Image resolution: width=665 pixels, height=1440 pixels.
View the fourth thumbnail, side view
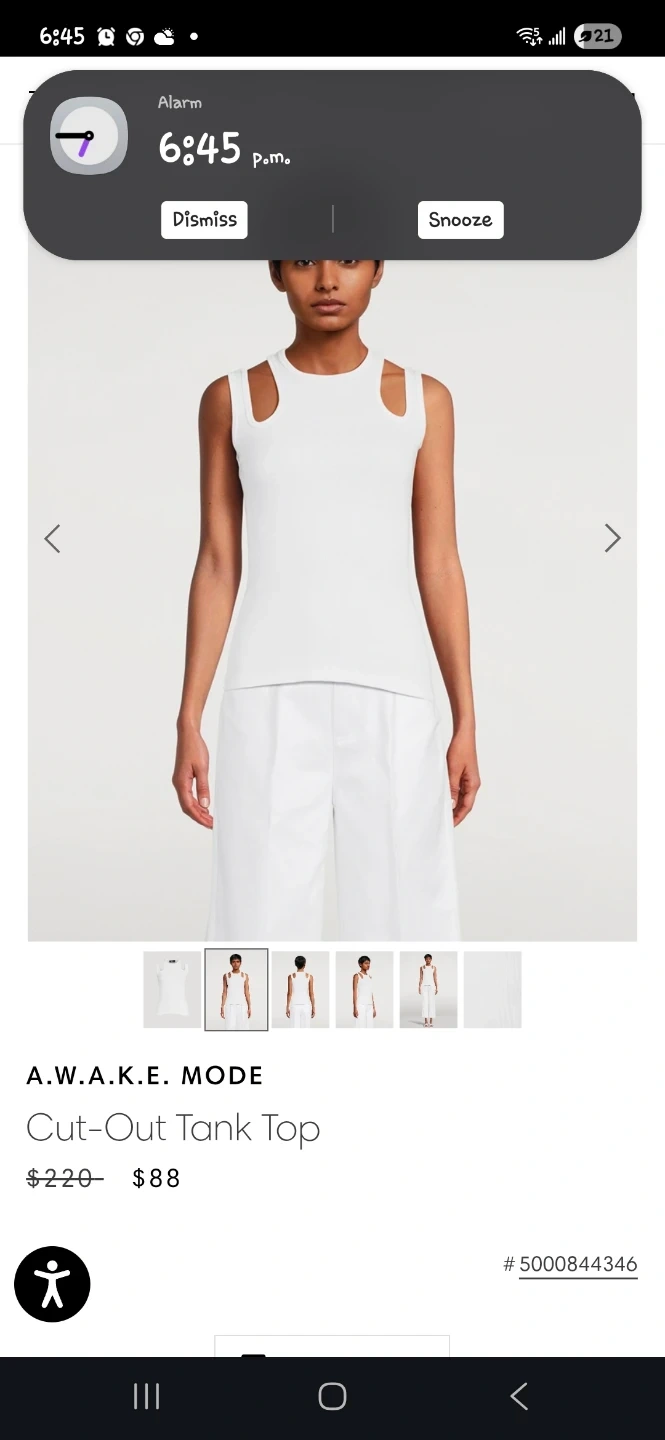tap(364, 989)
